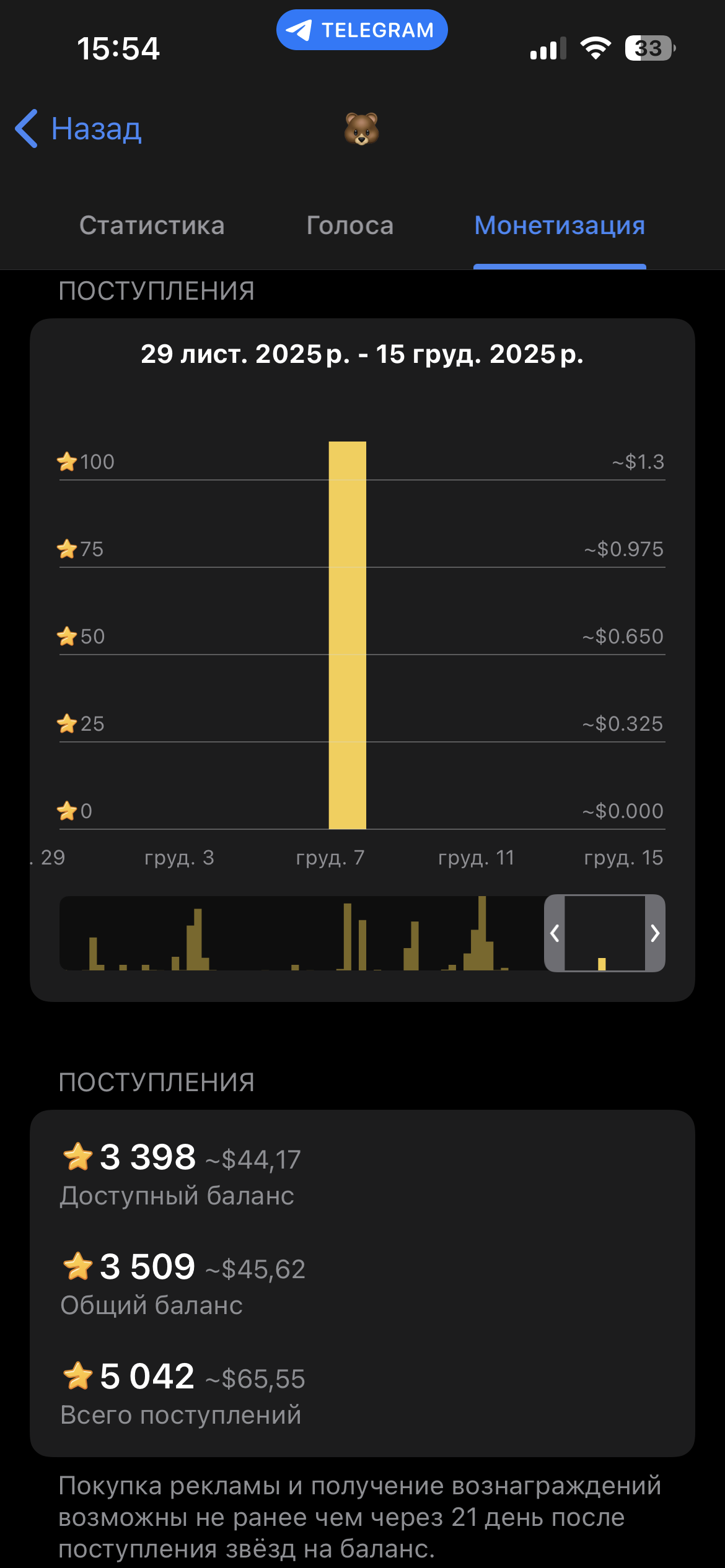The height and width of the screenshot is (1568, 725).
Task: Tap the back chevron arrow icon
Action: point(26,128)
